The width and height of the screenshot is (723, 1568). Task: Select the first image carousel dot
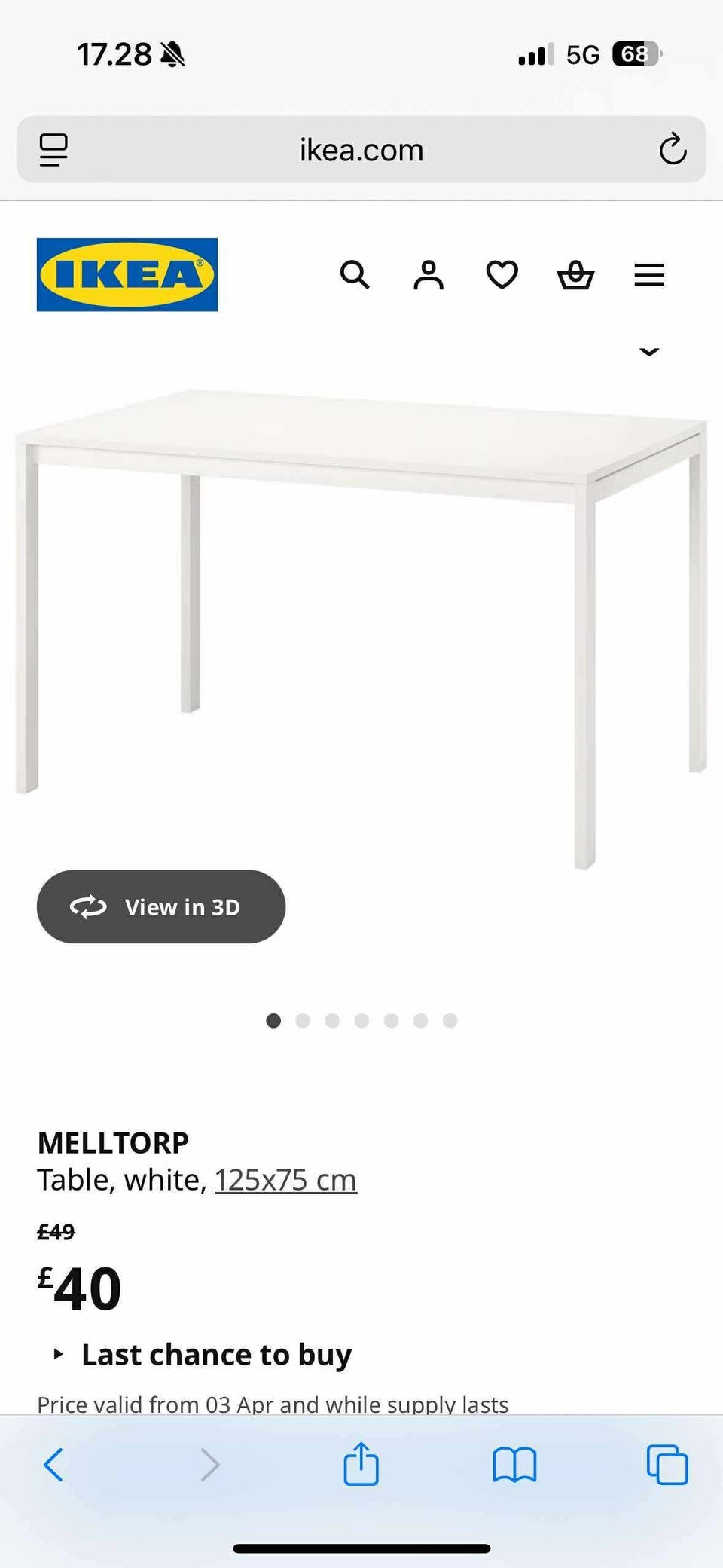(x=273, y=1020)
